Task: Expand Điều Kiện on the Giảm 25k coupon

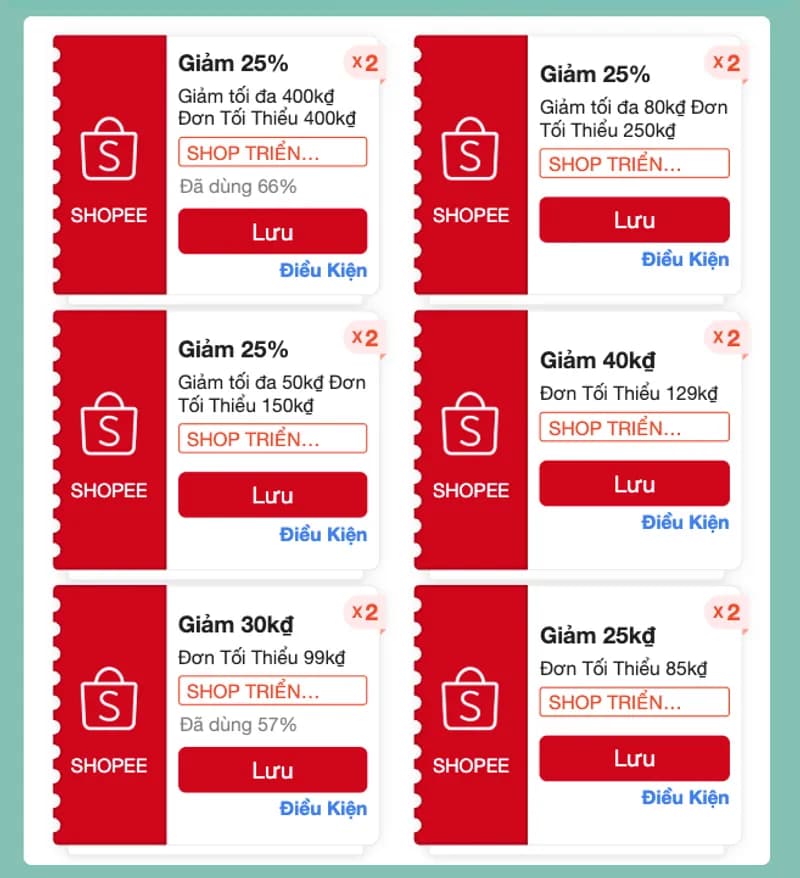Action: coord(685,797)
